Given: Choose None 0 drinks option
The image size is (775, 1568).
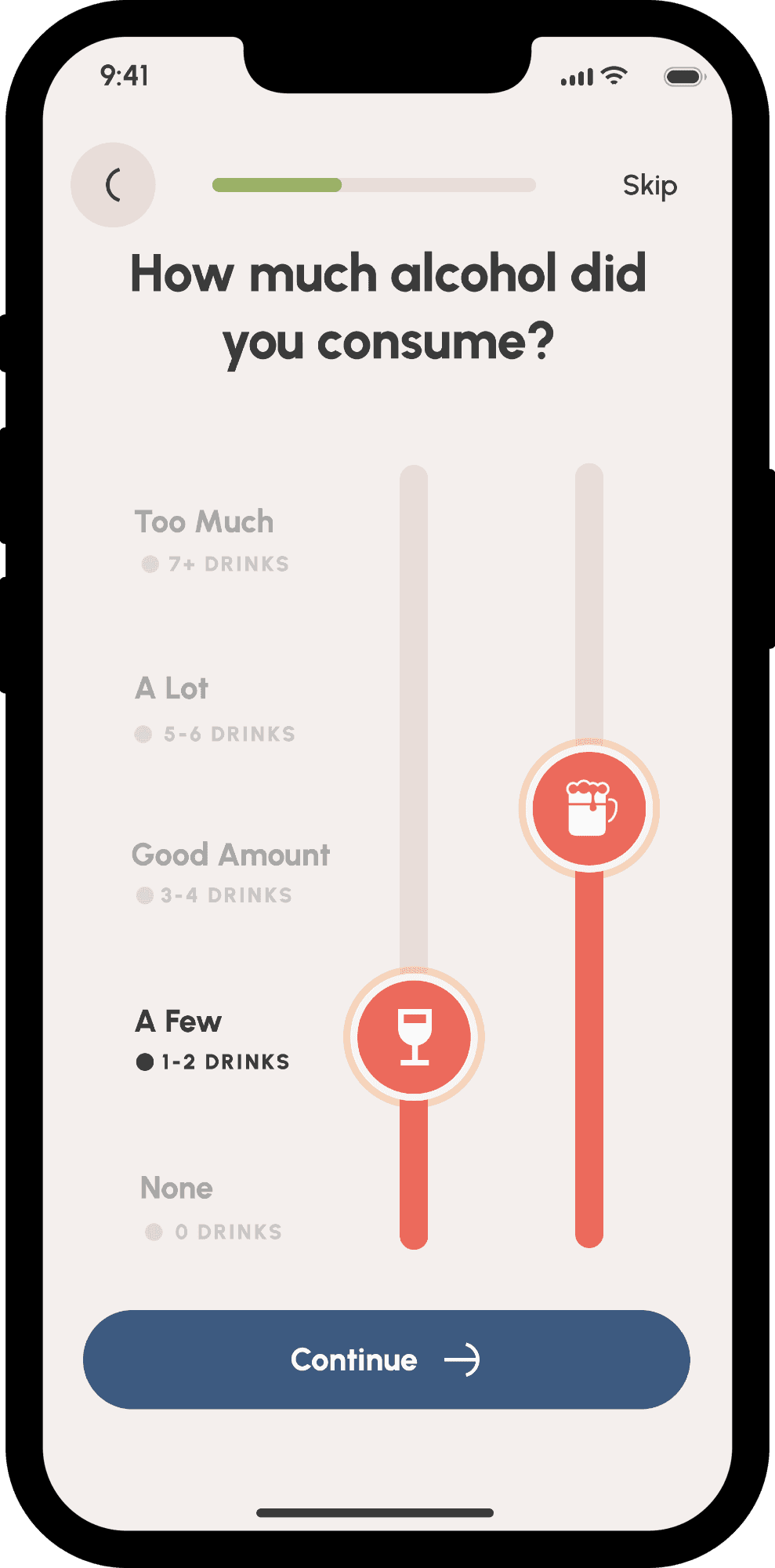Looking at the screenshot, I should click(212, 1208).
